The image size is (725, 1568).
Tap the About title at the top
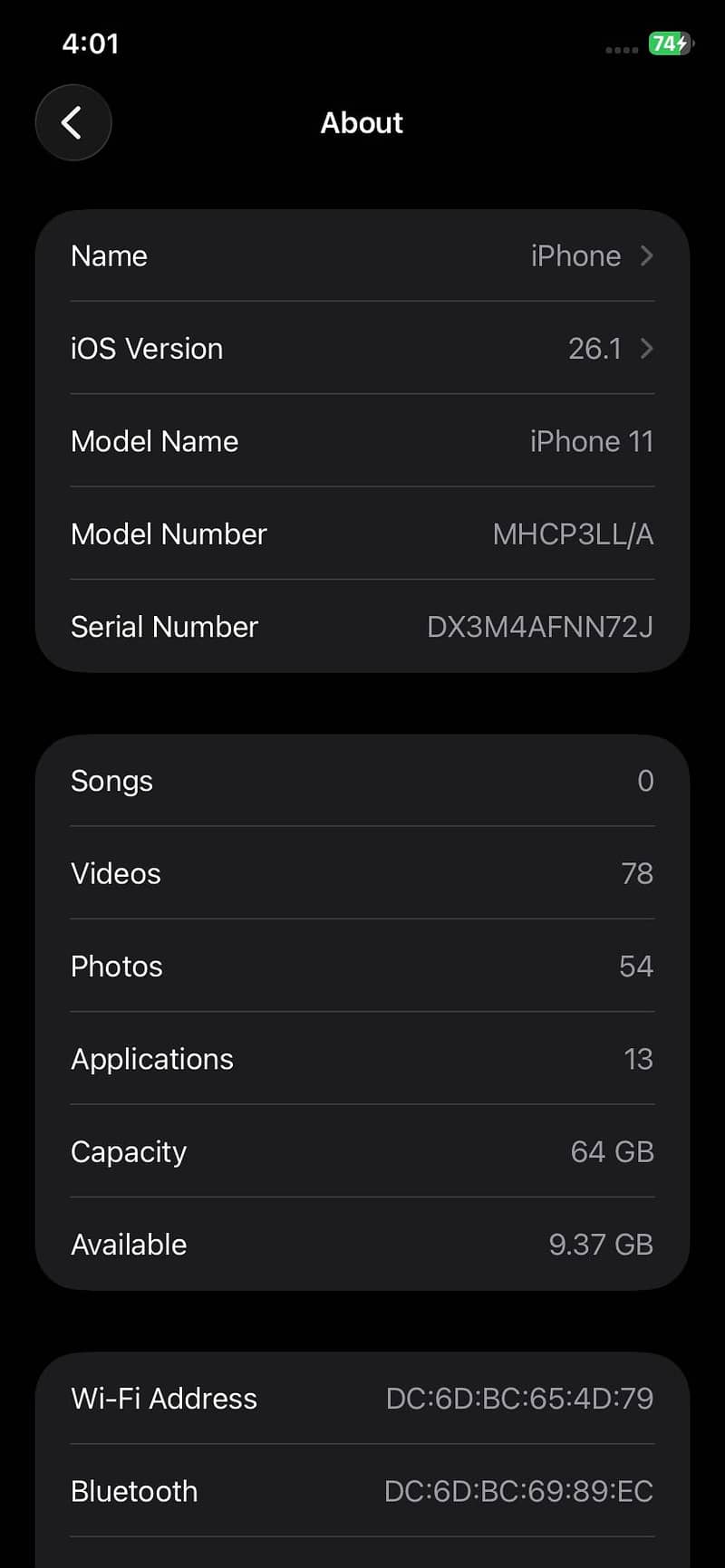click(x=362, y=122)
